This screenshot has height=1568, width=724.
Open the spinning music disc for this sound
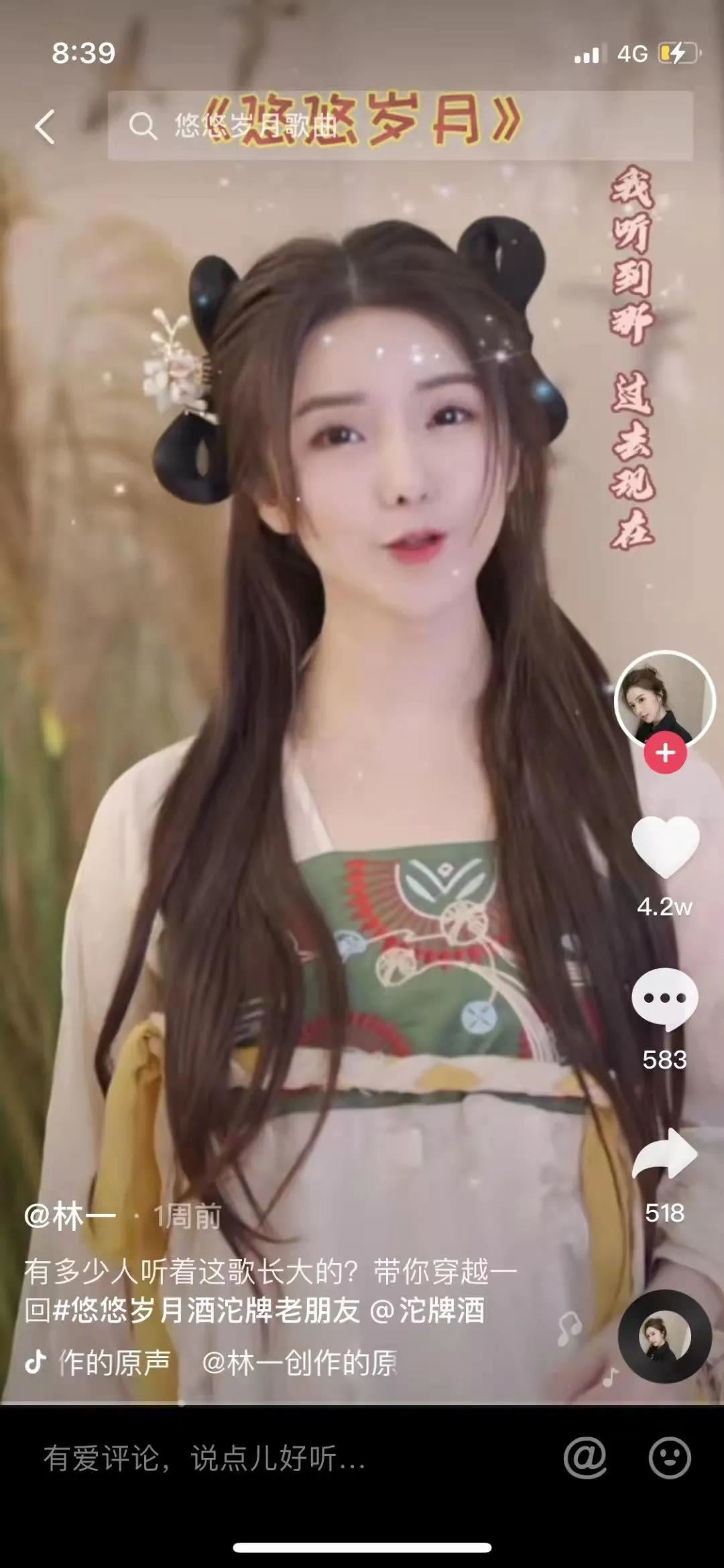pos(664,1336)
